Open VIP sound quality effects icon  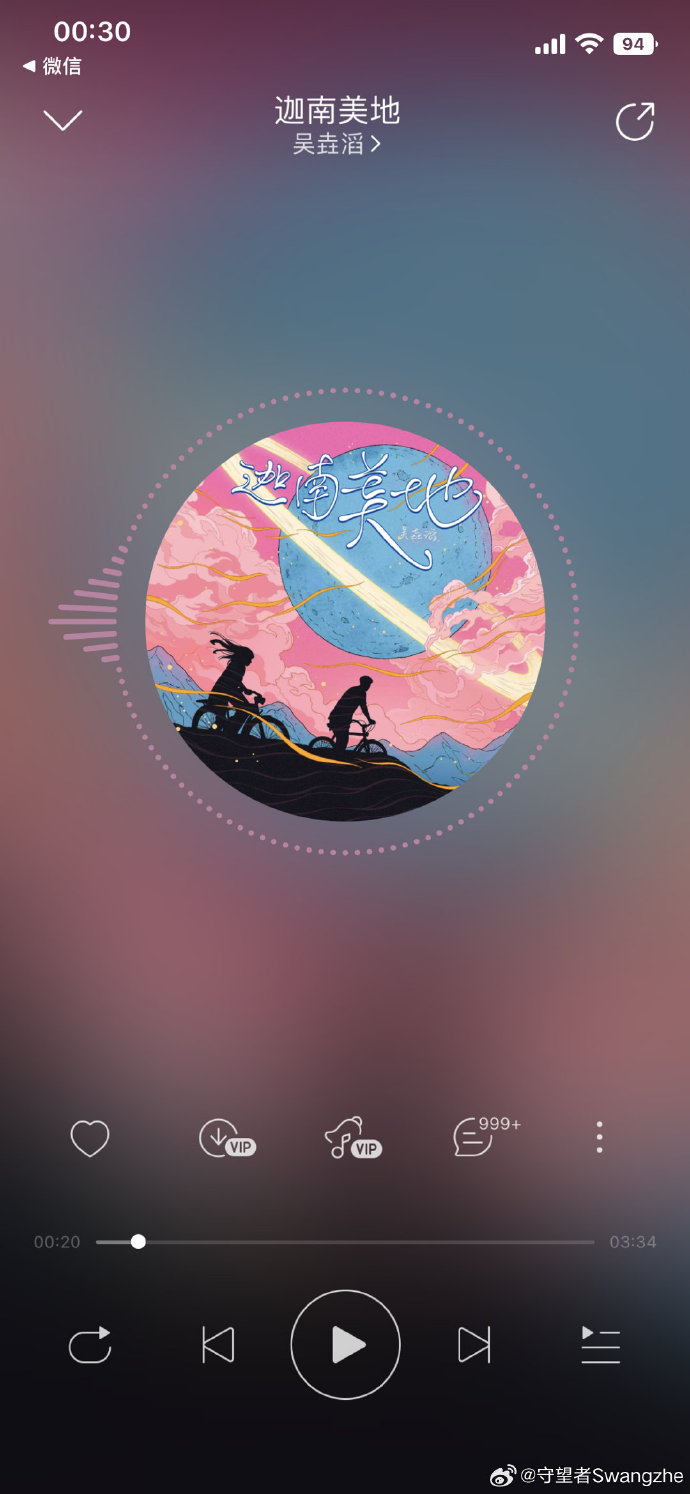pos(352,1138)
